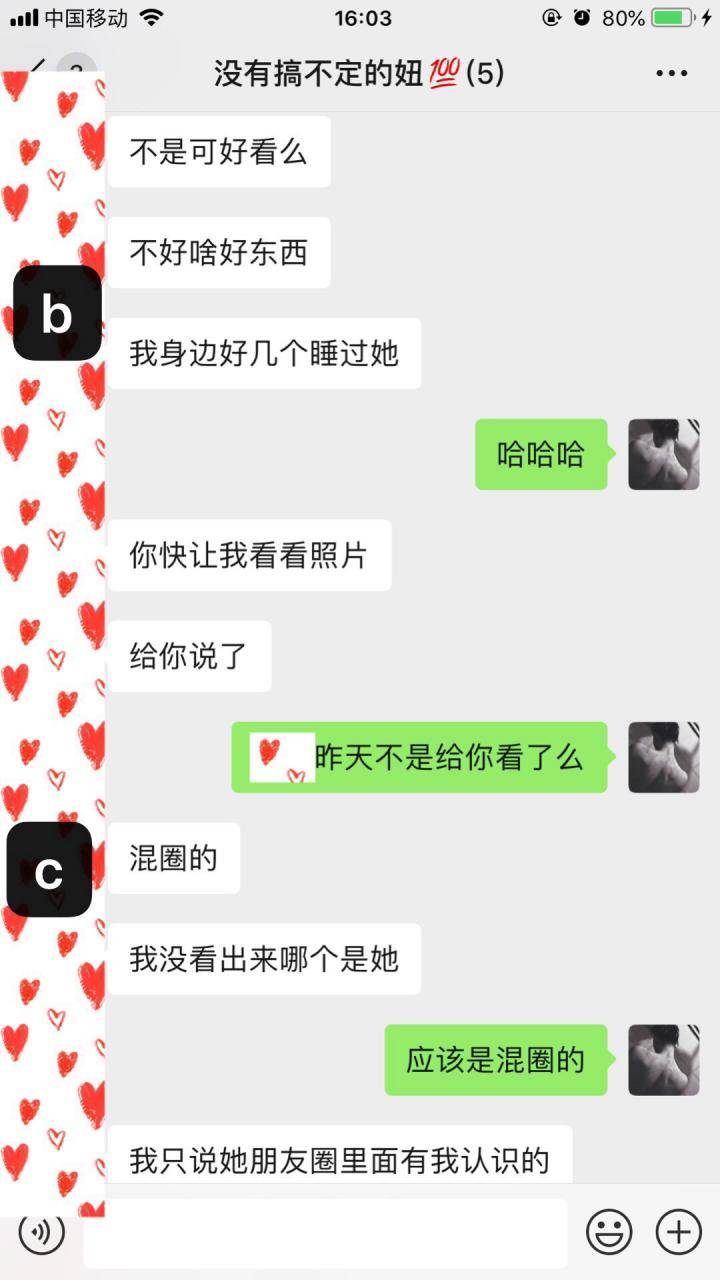Switch to voice message input
The height and width of the screenshot is (1280, 720).
tap(42, 1232)
